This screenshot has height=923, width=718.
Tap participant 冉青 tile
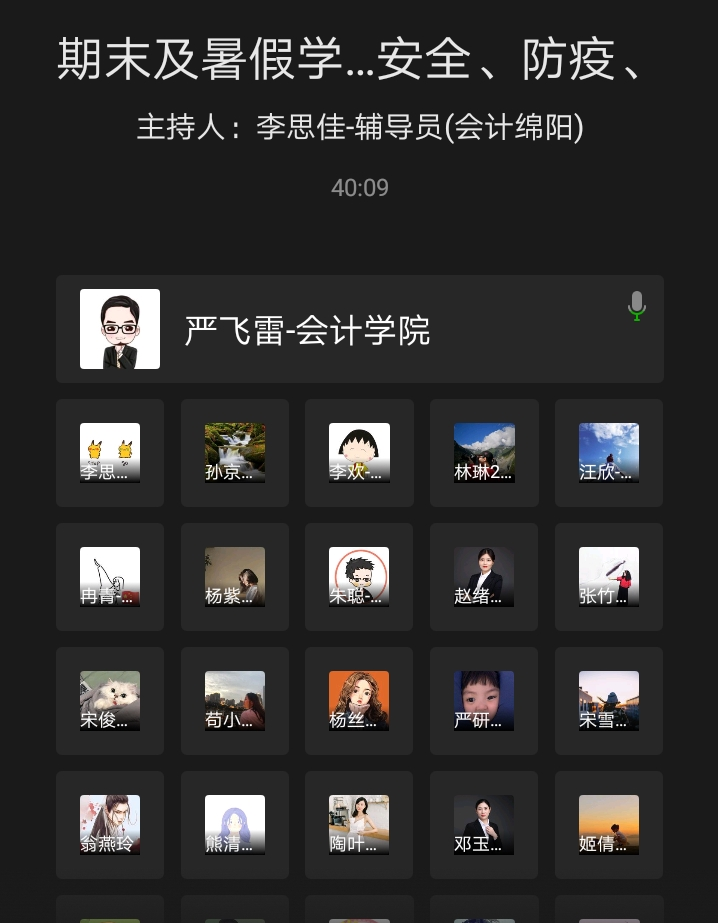point(110,577)
